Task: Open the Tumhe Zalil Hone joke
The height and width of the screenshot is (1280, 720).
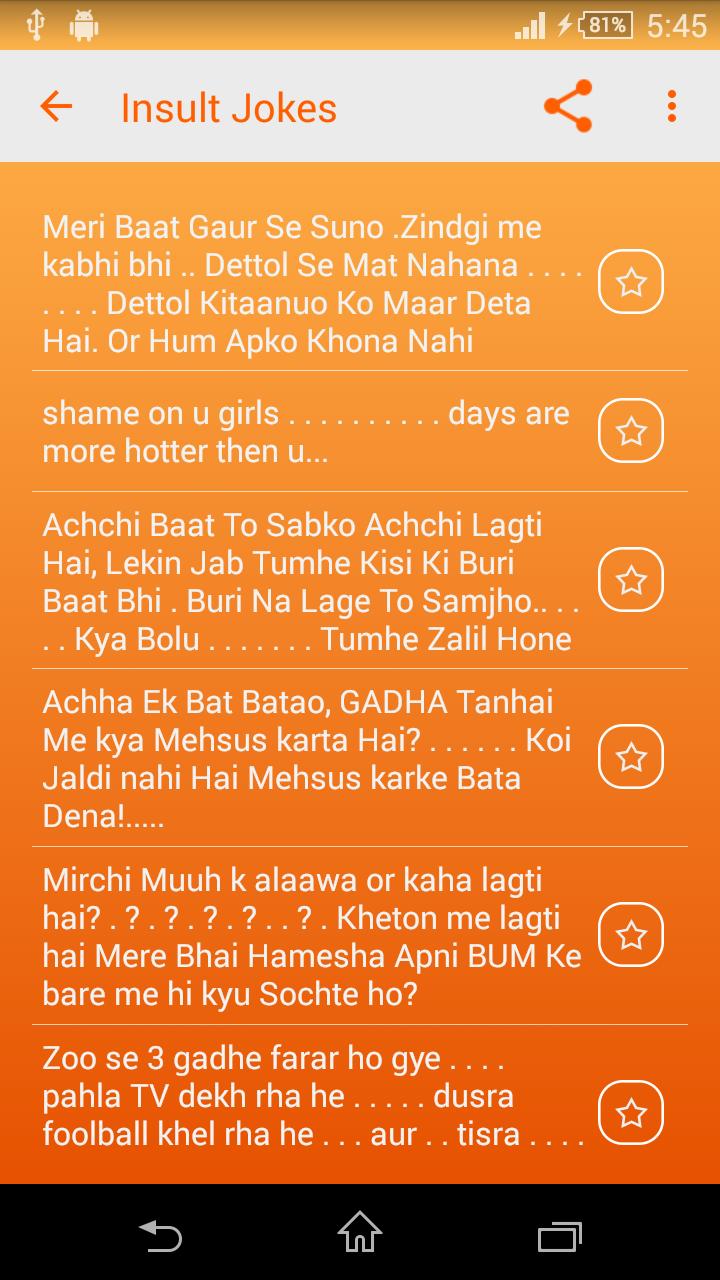Action: 310,581
